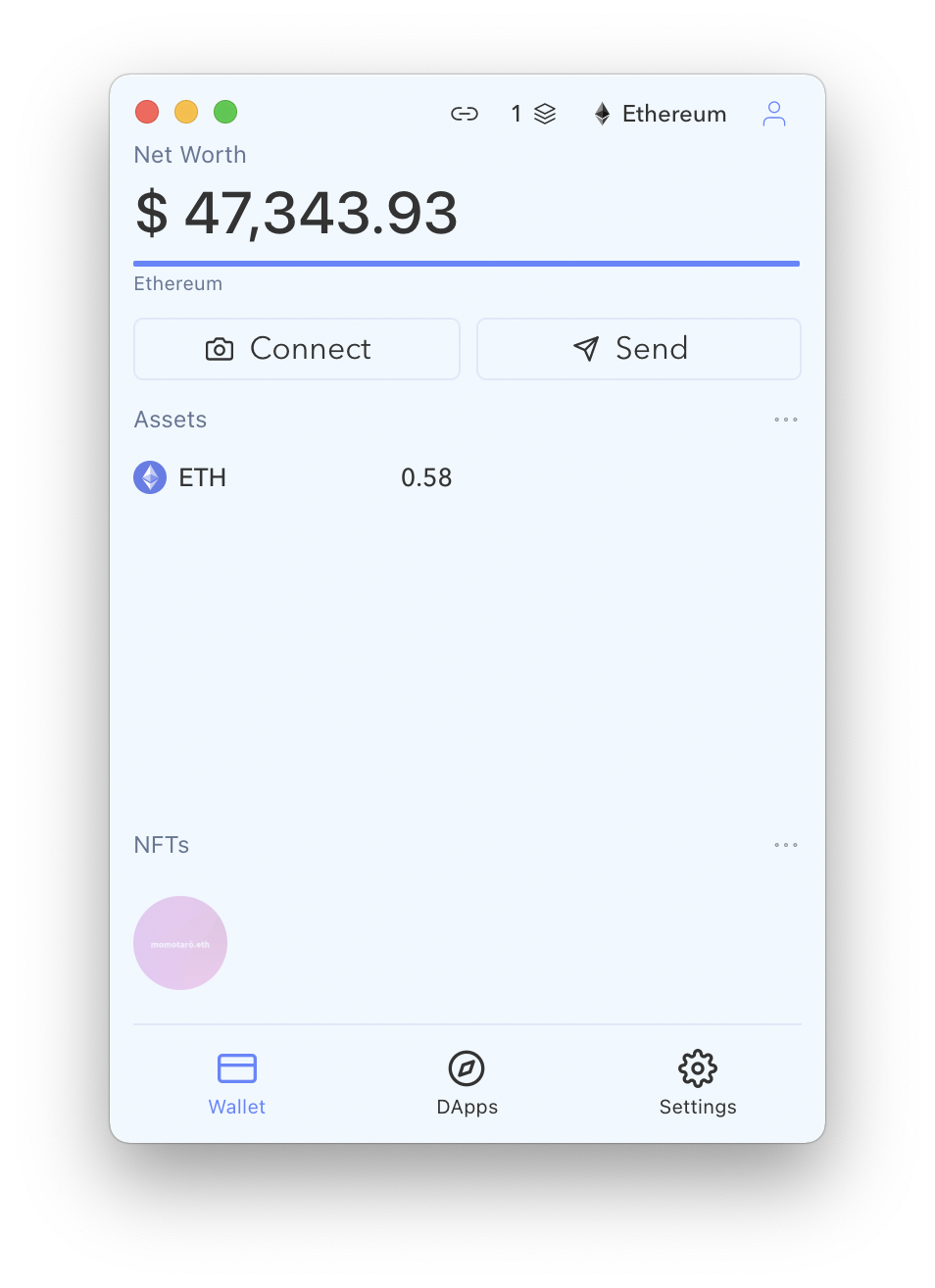The width and height of the screenshot is (935, 1288).
Task: Close the window with the red button
Action: [x=147, y=112]
